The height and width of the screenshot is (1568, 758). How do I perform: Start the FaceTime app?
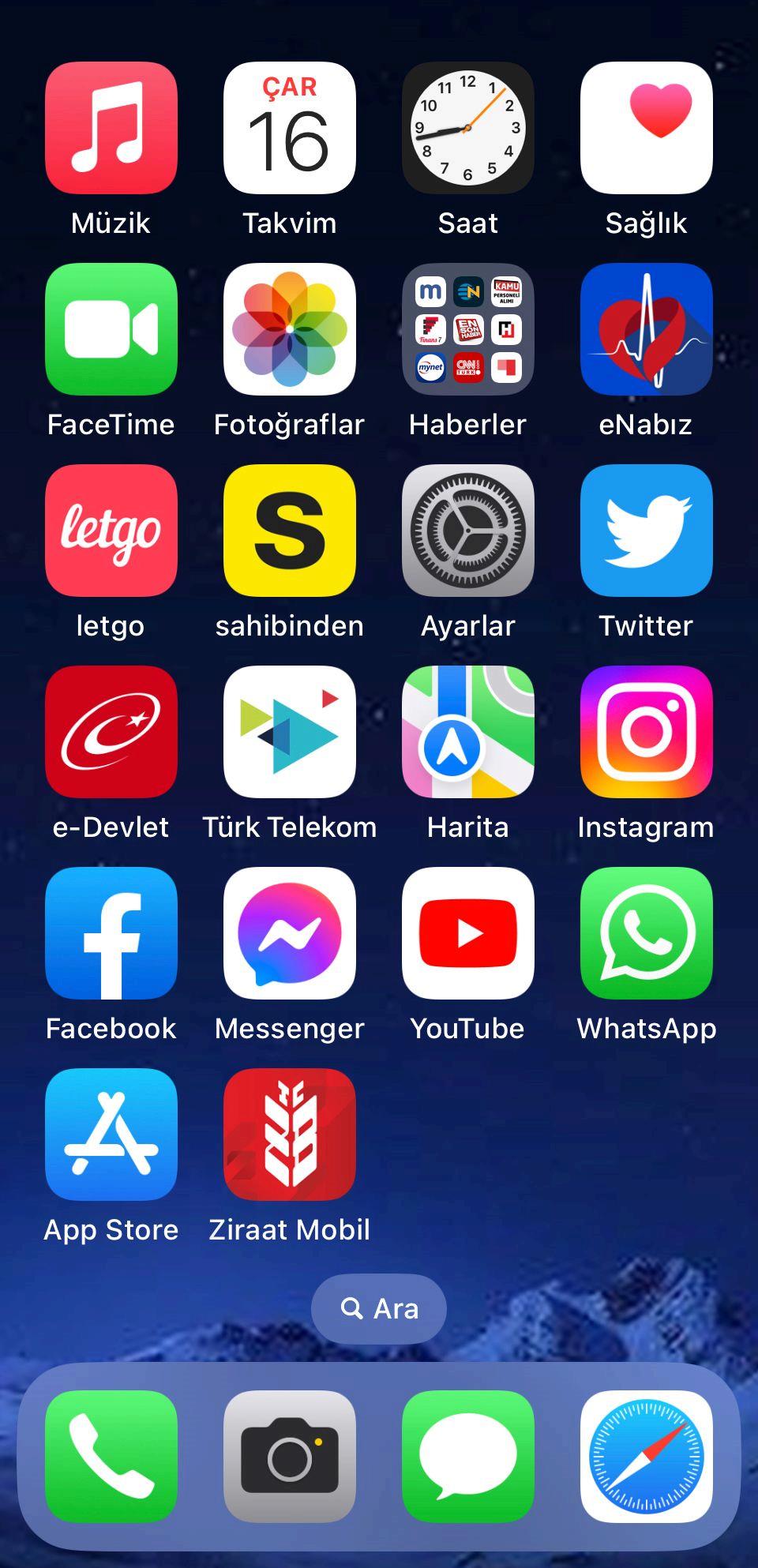coord(111,329)
